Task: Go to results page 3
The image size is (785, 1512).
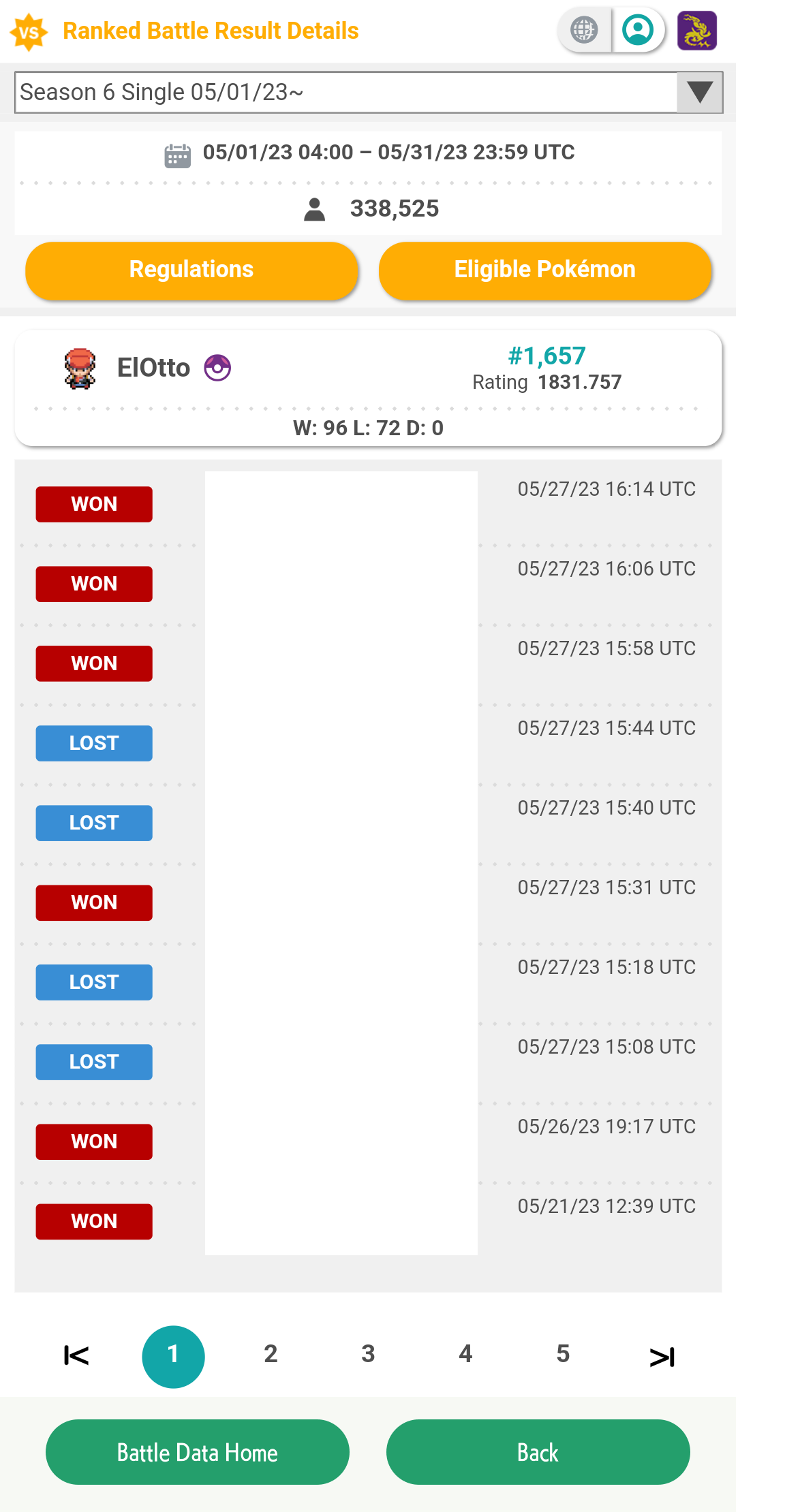Action: pos(368,1354)
